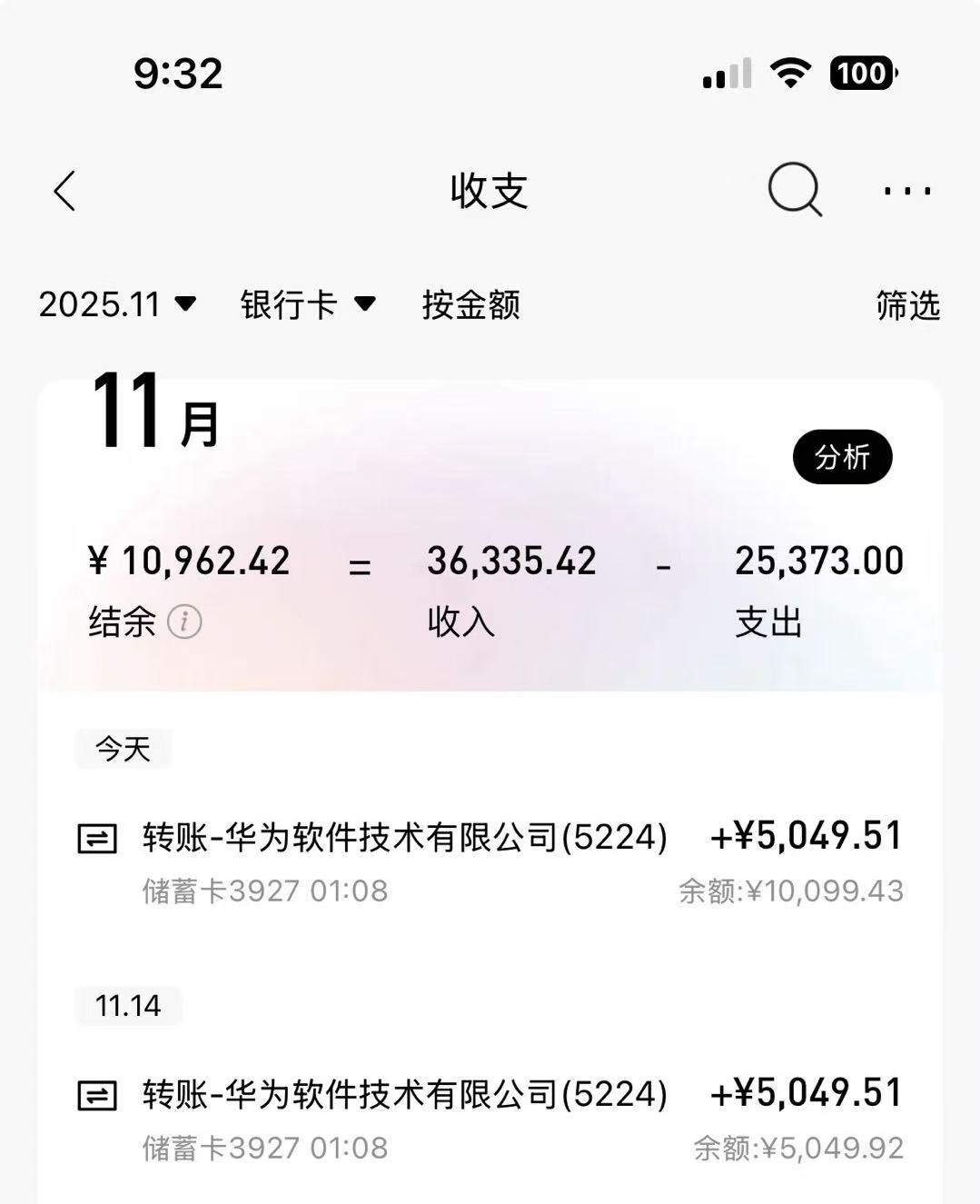Open the 11.14 华为软件技术有限公司 transfer record
Viewport: 980px width, 1204px height.
[490, 1118]
